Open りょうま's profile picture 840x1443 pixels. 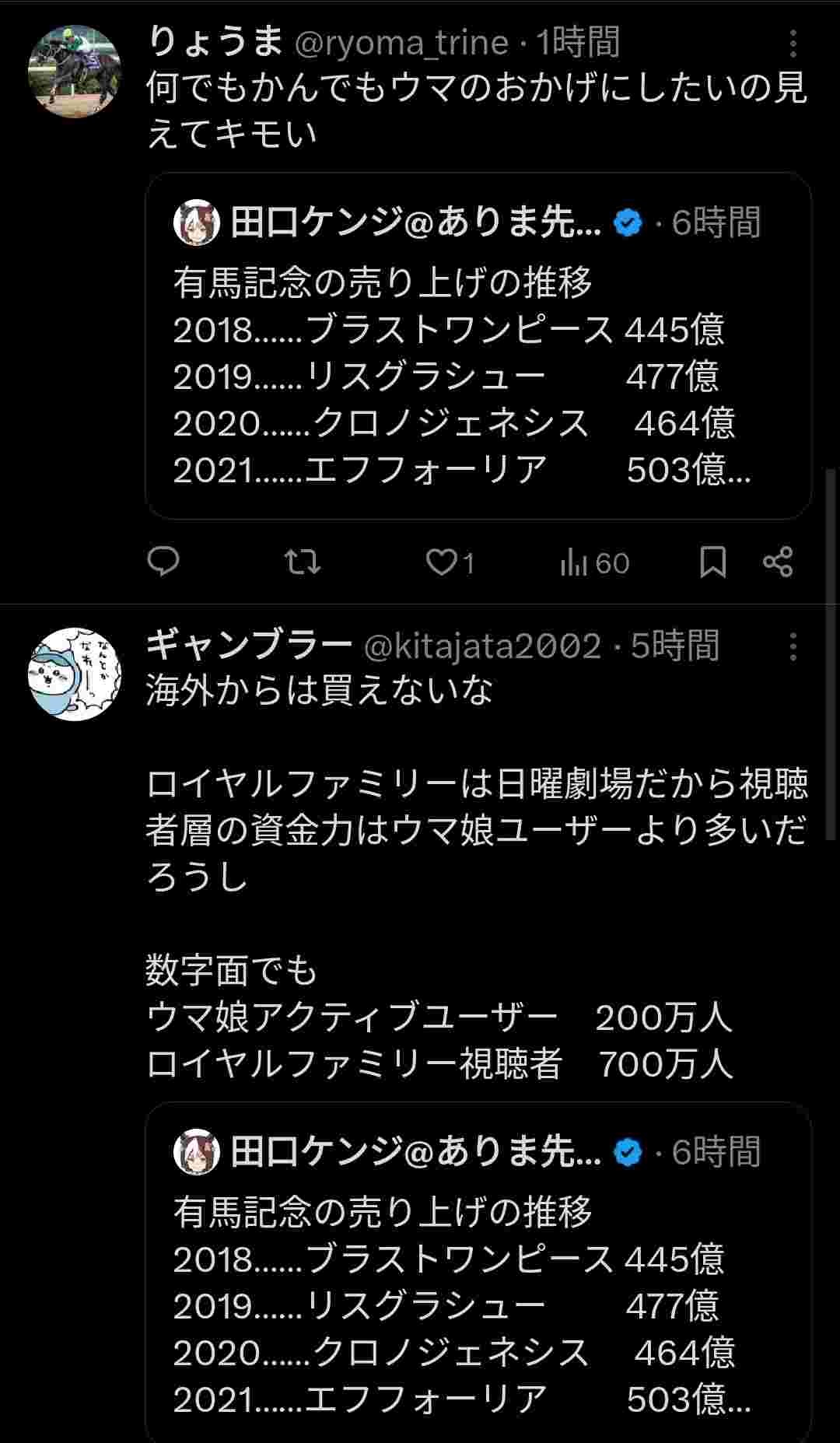click(75, 72)
